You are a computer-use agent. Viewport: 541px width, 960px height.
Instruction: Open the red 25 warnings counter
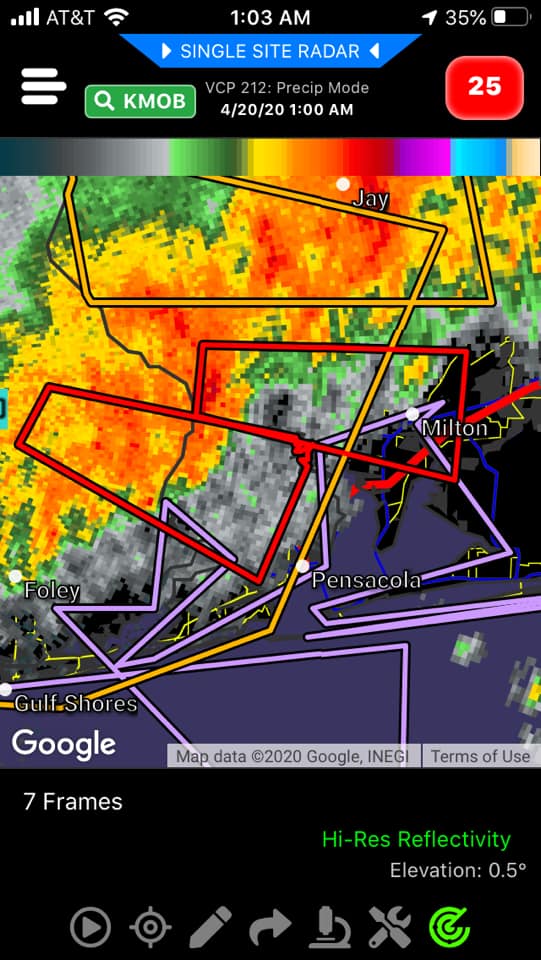coord(485,87)
